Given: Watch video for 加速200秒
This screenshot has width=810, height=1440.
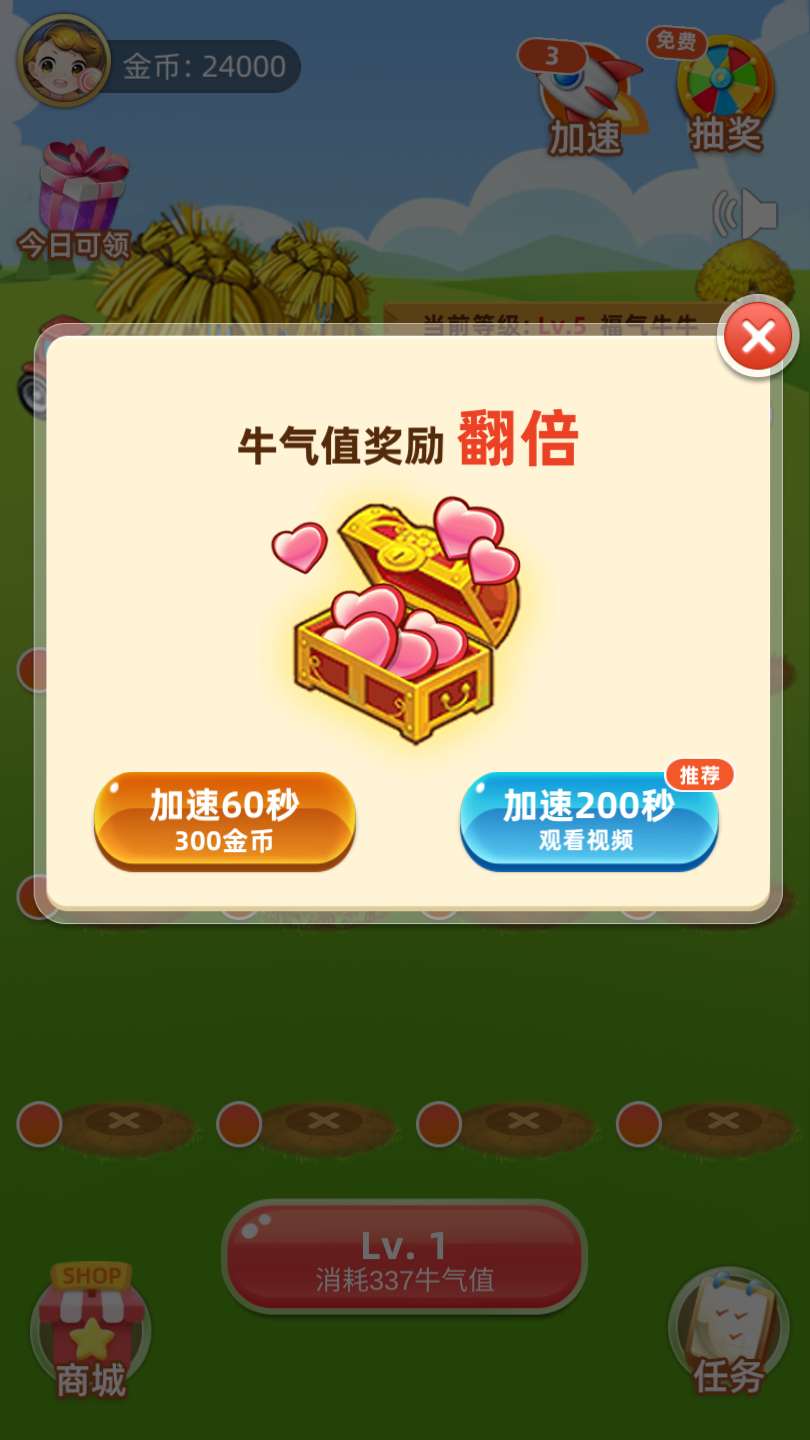Looking at the screenshot, I should [x=588, y=819].
